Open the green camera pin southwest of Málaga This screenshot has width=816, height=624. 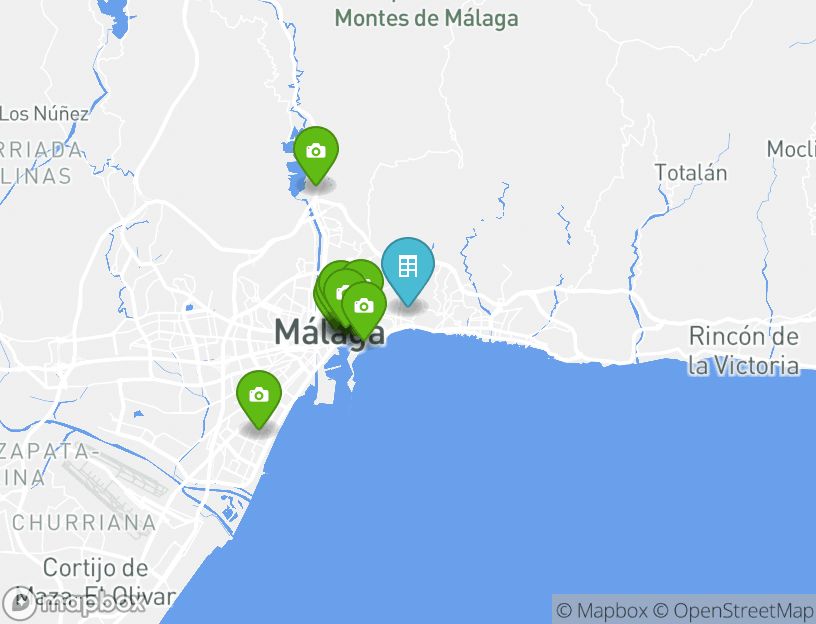259,396
